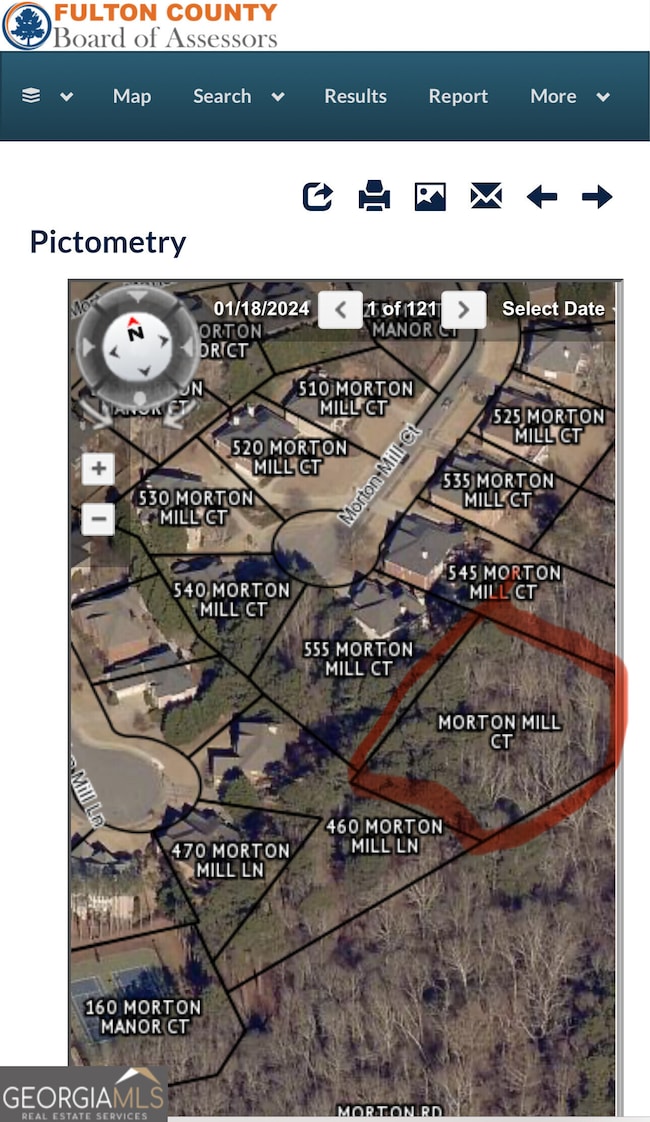The height and width of the screenshot is (1122, 650).
Task: Print the current report
Action: coord(374,196)
